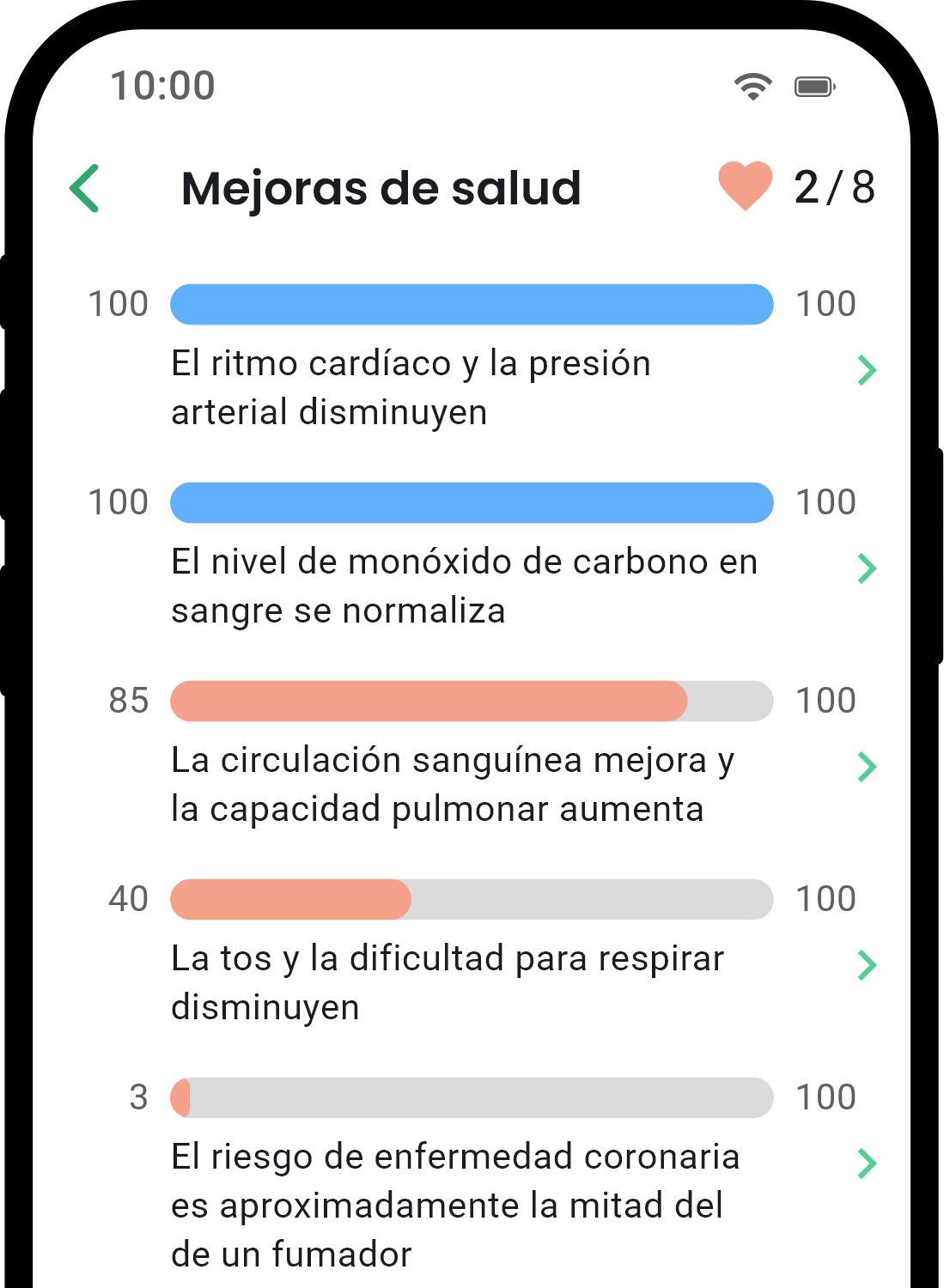Click the progress bar showing 3 out of 100

pyautogui.click(x=472, y=1097)
